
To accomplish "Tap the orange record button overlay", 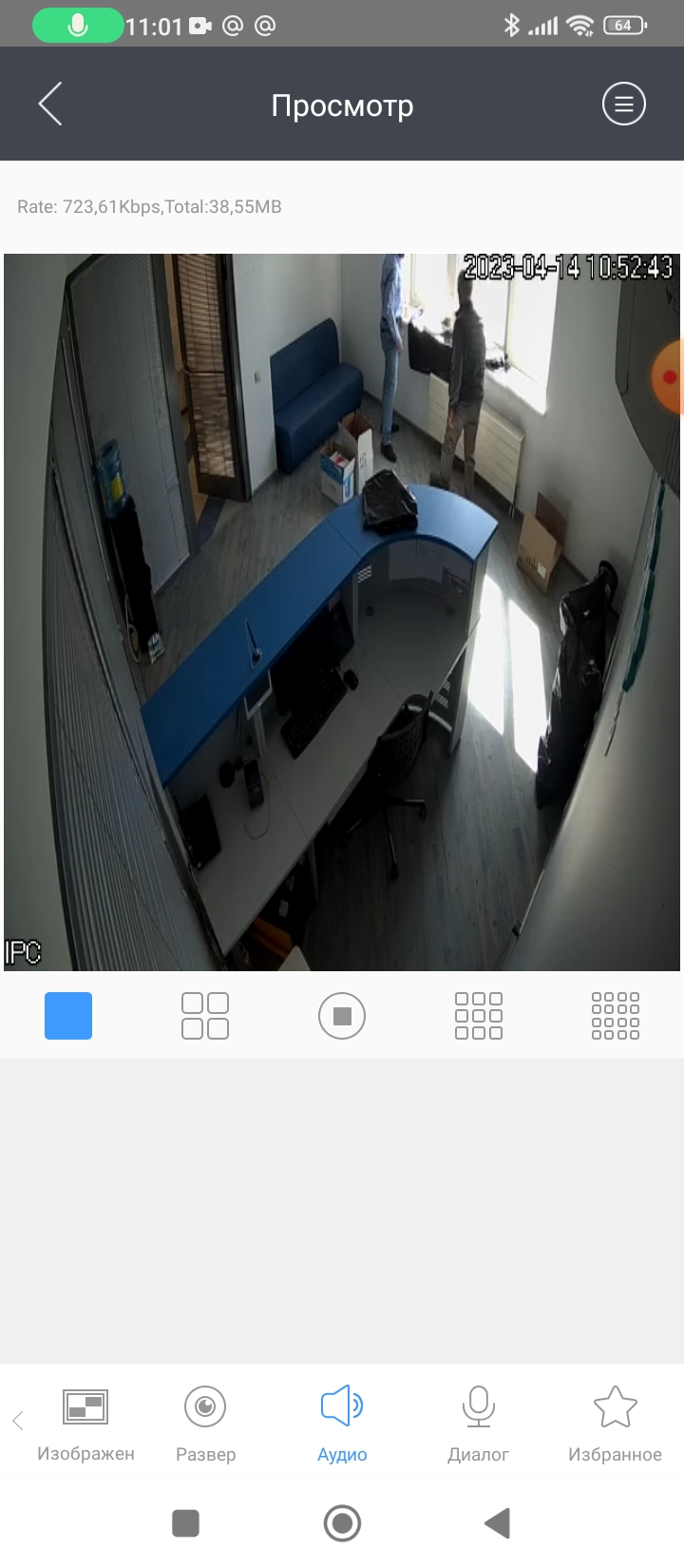I will point(669,377).
